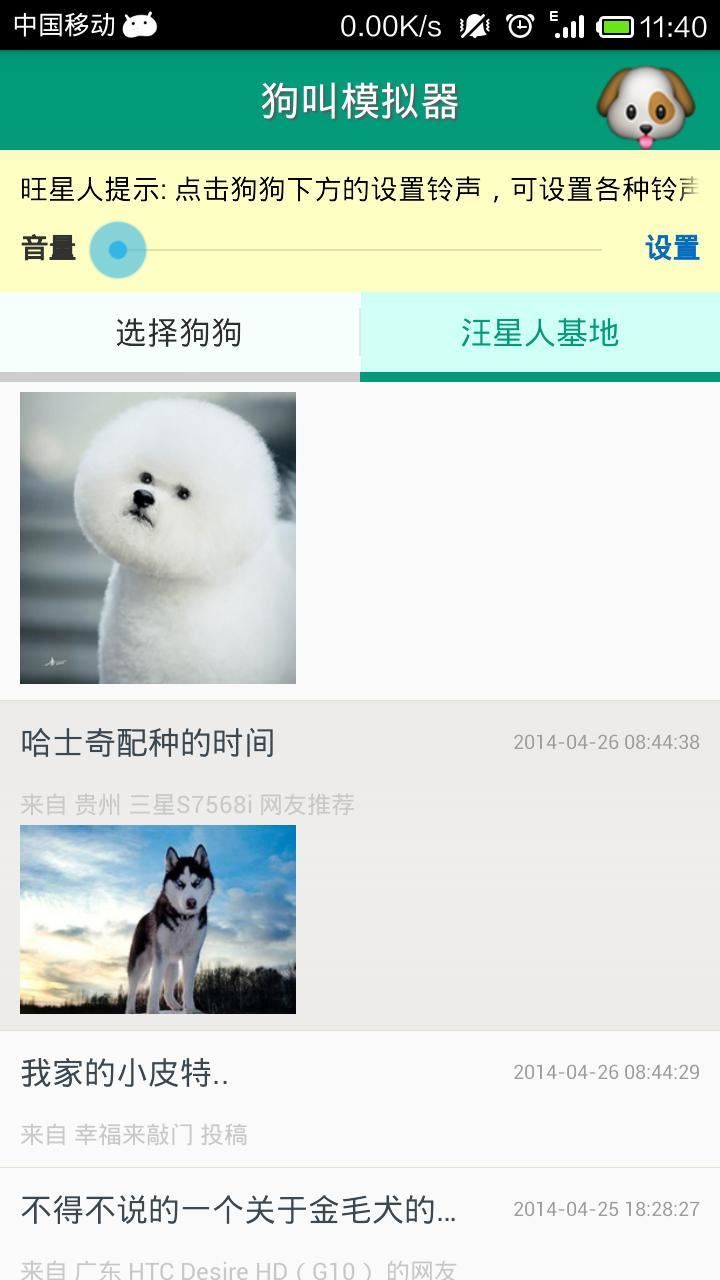
Task: Open the post 我家的小皮特..
Action: pos(123,1072)
